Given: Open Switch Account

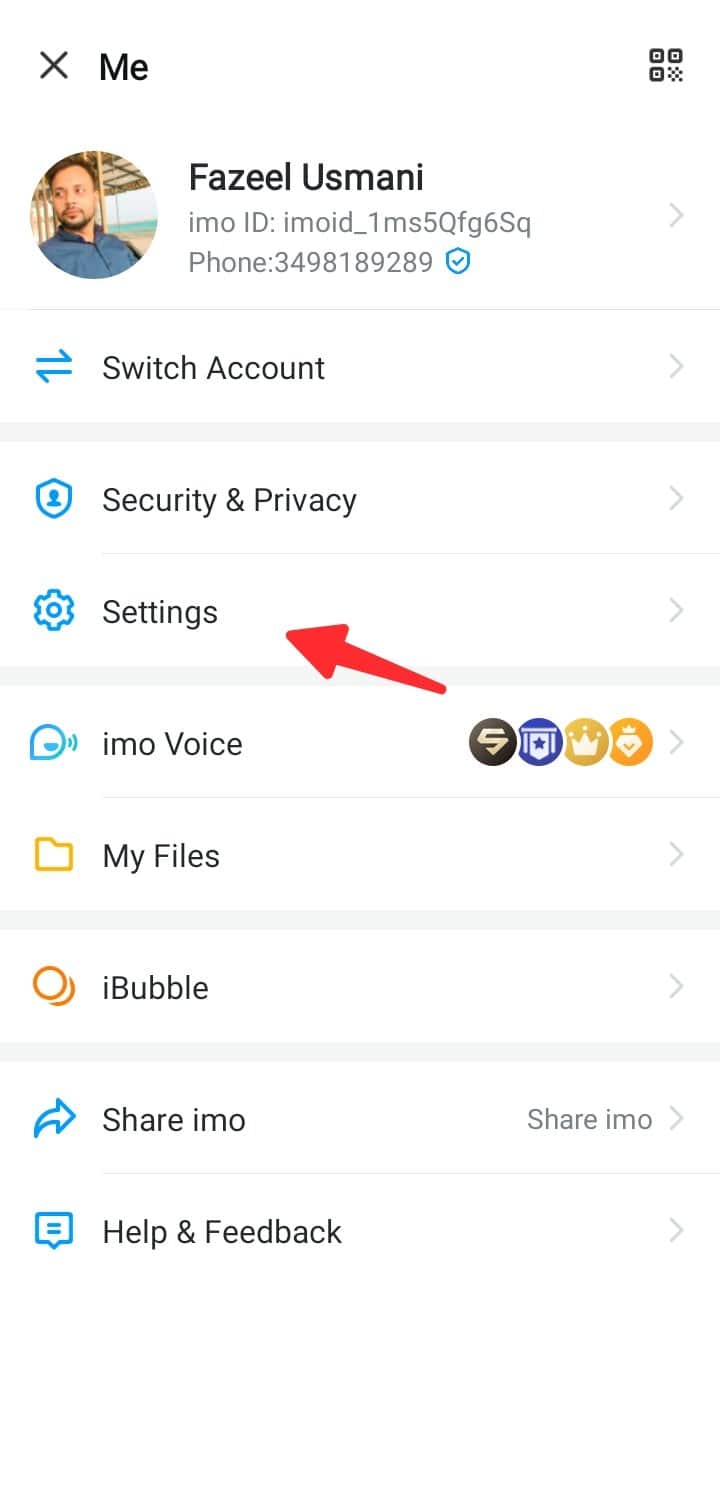Looking at the screenshot, I should [x=360, y=367].
